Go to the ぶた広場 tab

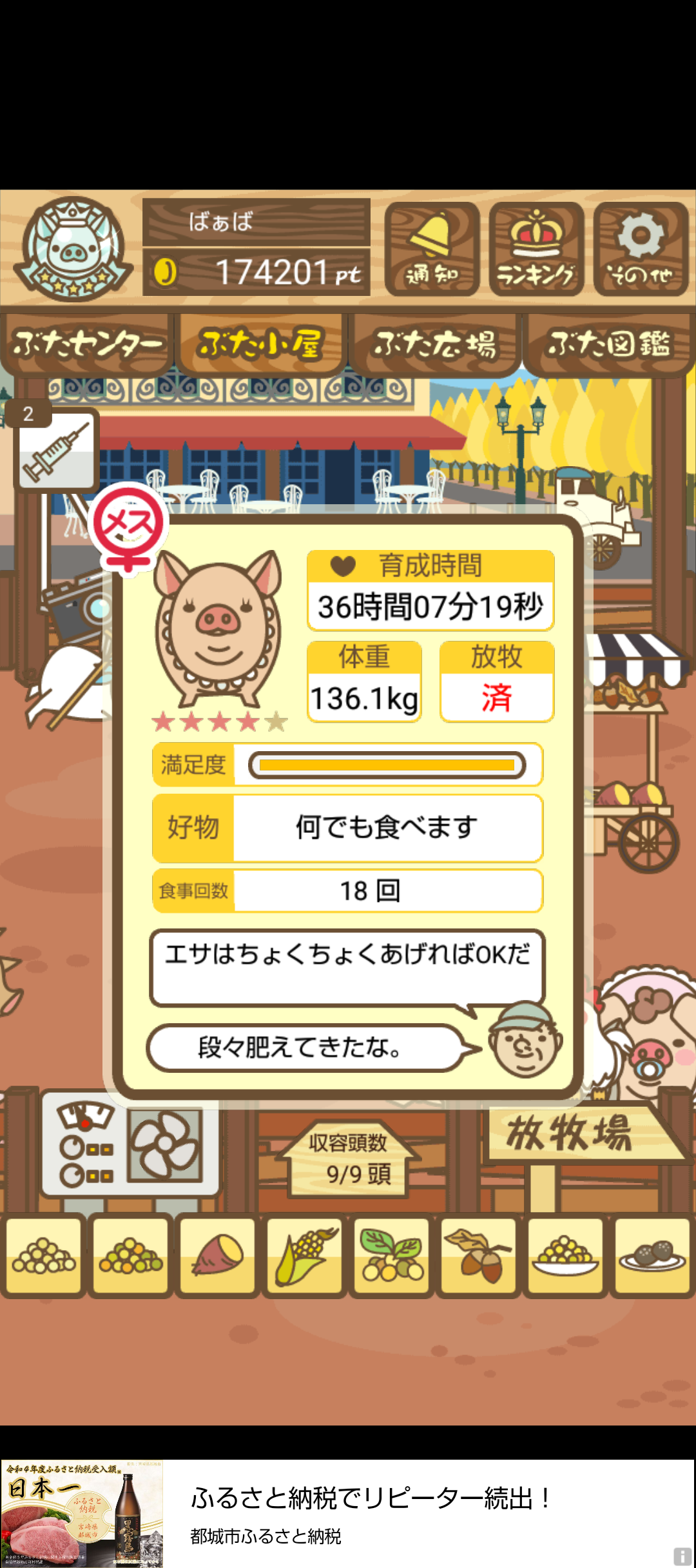tap(435, 344)
